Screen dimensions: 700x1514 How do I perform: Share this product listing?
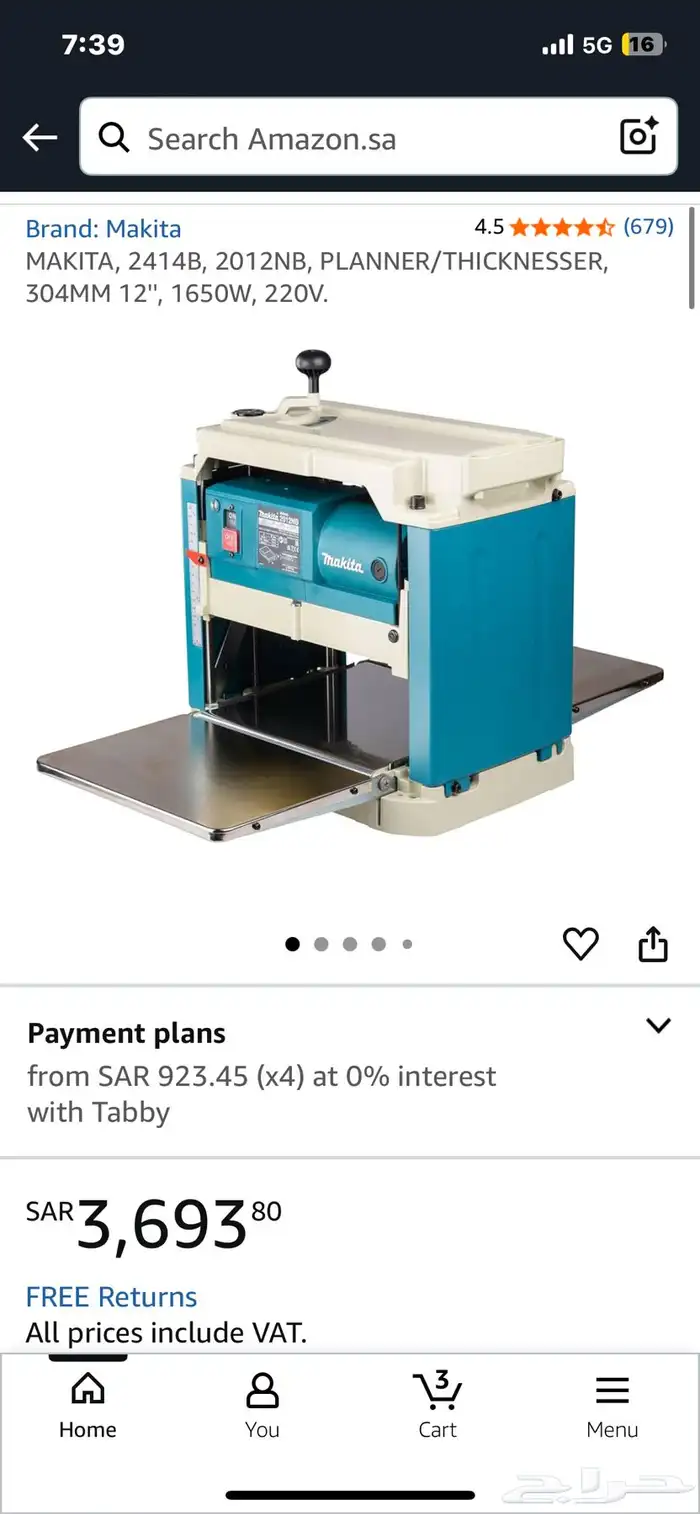click(x=653, y=944)
